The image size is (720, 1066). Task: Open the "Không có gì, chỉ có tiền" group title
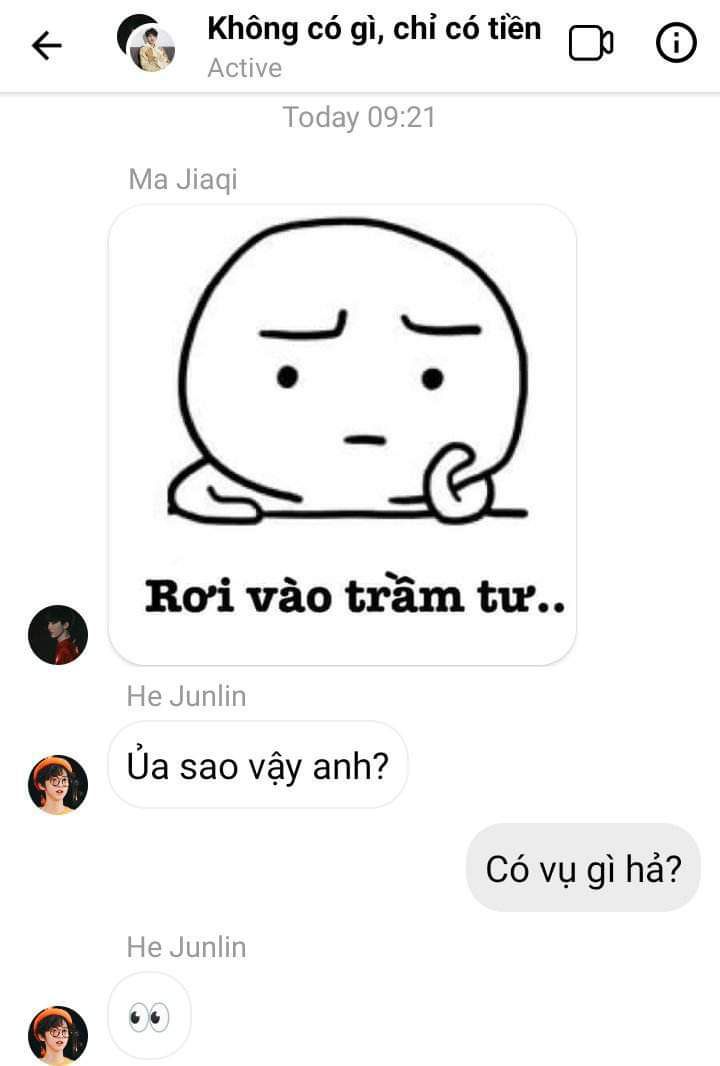coord(374,30)
